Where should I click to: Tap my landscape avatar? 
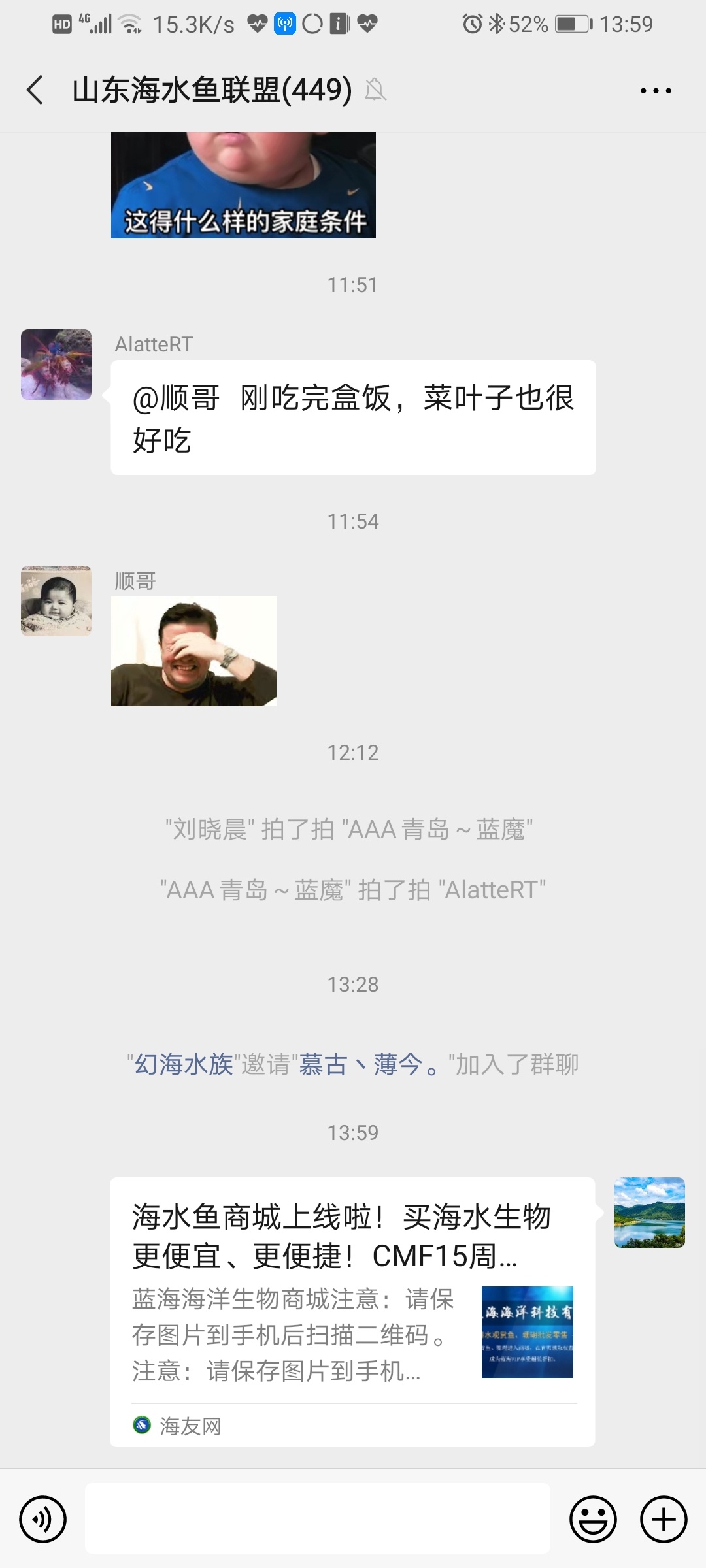649,1213
